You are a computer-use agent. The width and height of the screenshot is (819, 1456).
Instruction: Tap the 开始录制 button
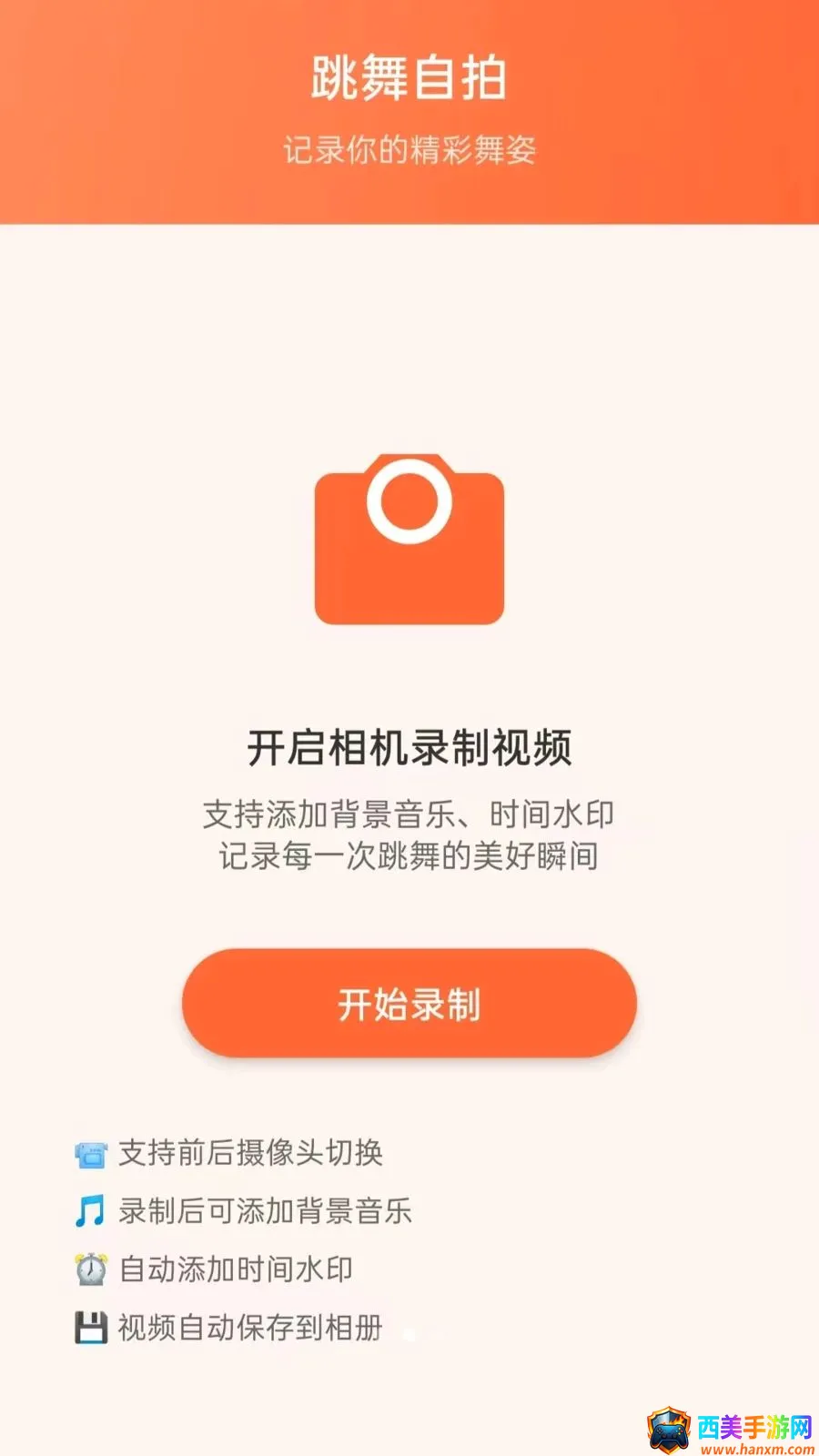pos(409,1003)
